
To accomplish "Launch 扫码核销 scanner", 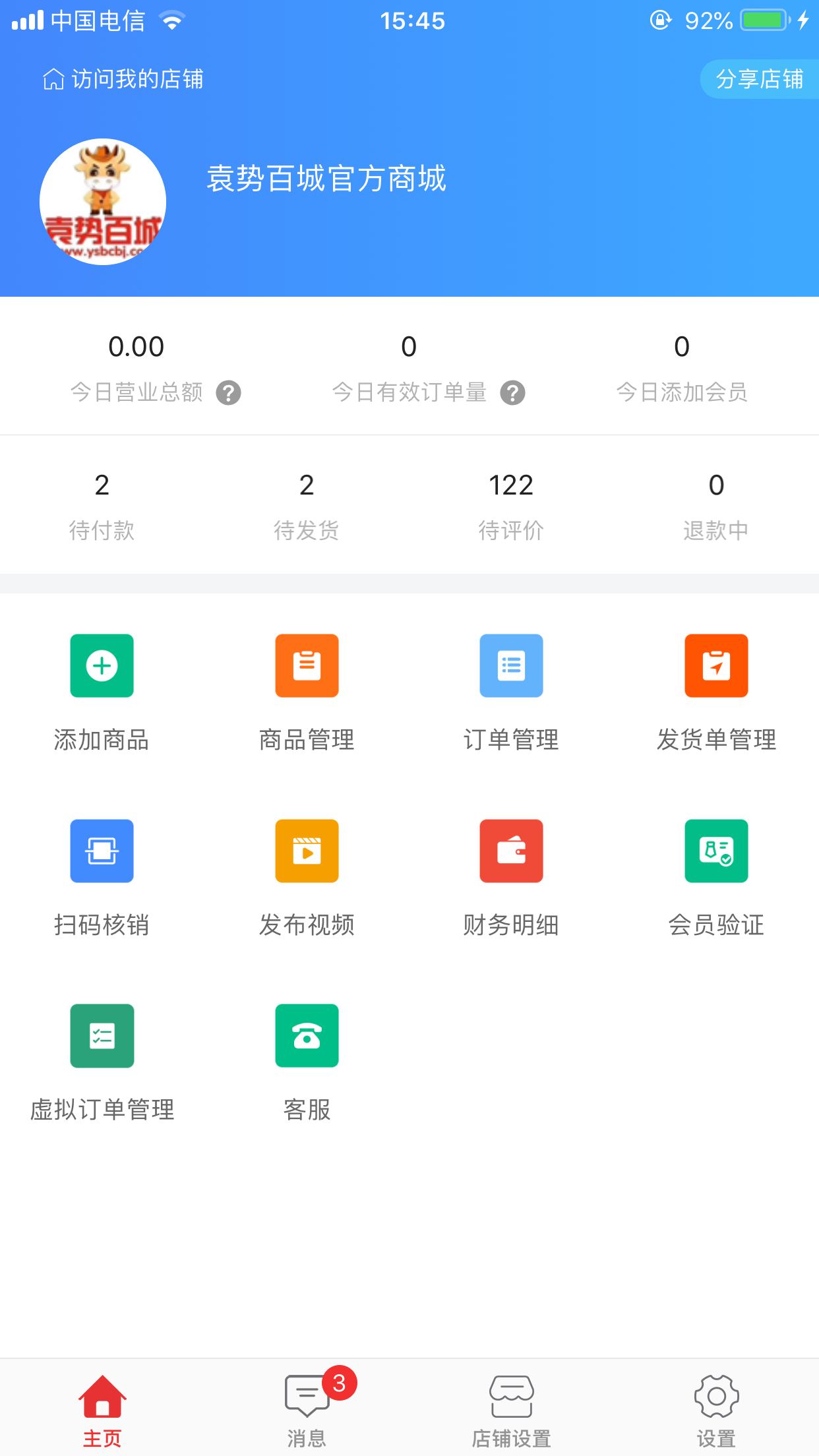I will 102,878.
